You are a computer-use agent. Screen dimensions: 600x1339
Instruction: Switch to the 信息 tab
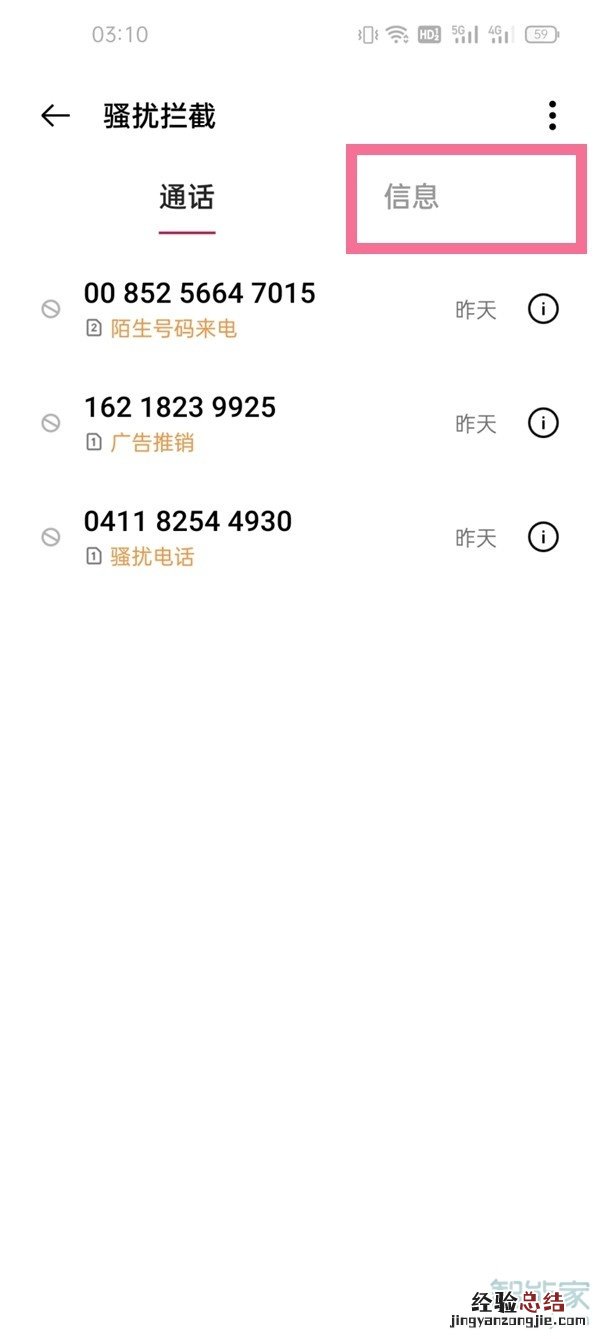pos(412,197)
